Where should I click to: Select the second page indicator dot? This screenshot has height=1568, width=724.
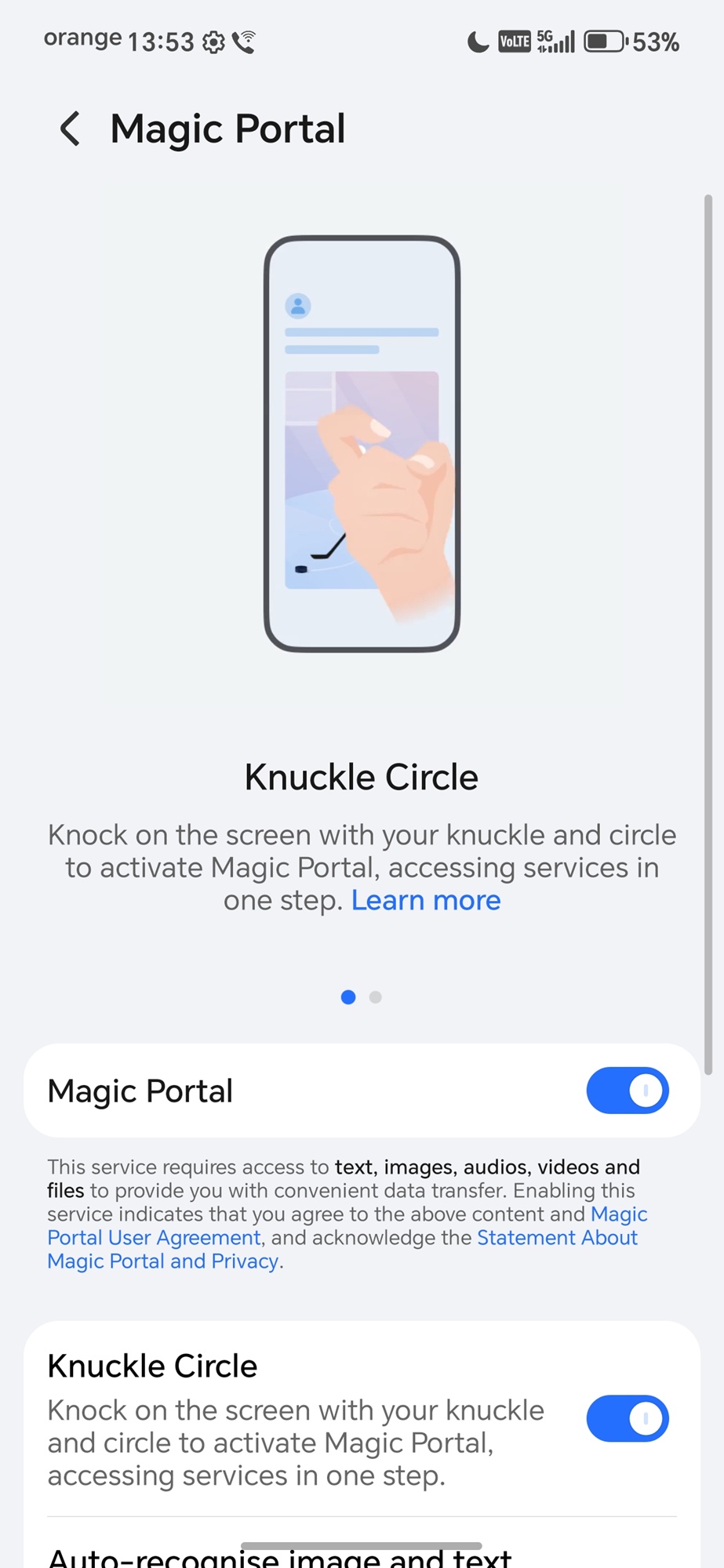376,997
